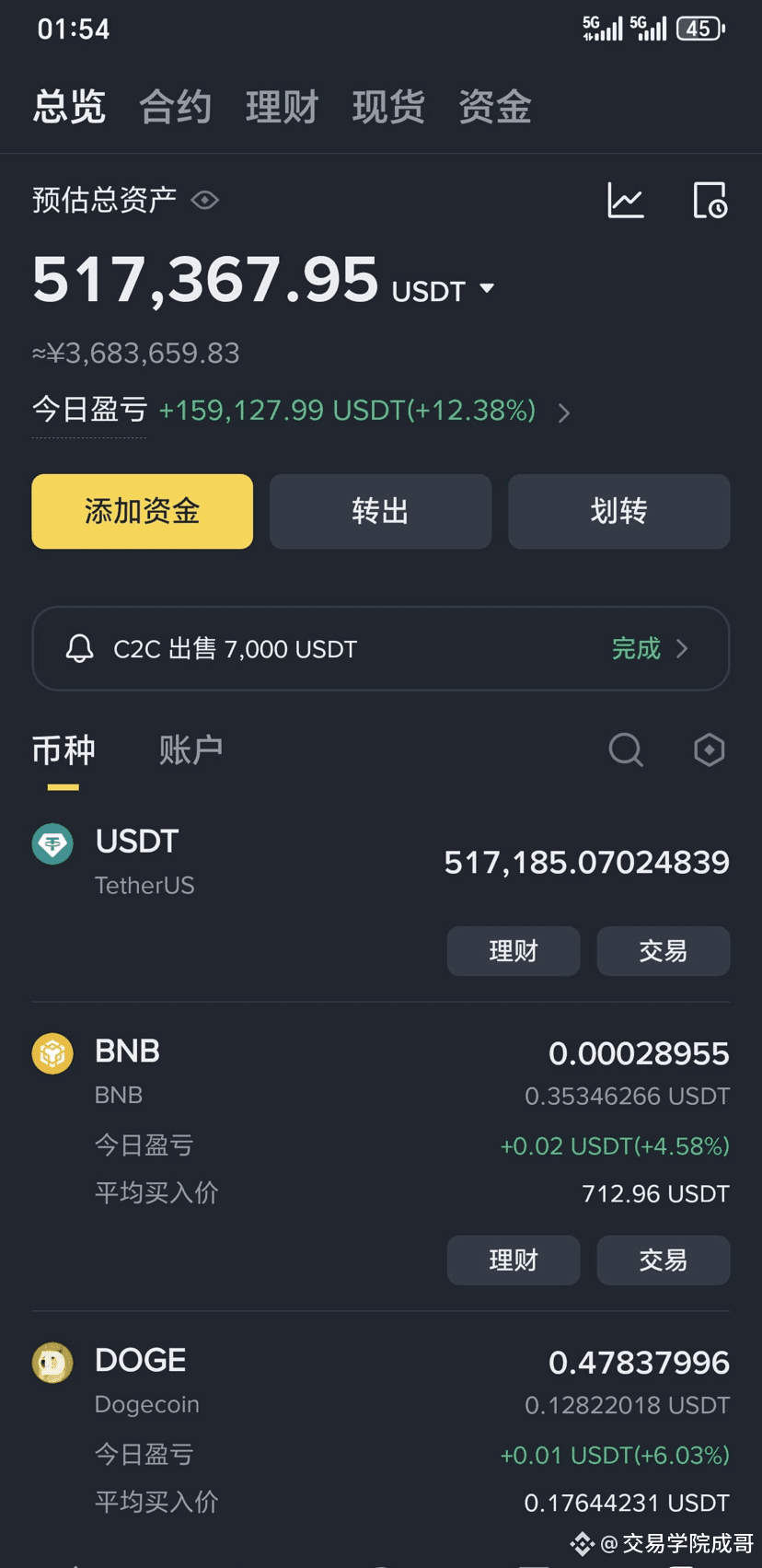
Task: Search the coin list
Action: tap(626, 750)
